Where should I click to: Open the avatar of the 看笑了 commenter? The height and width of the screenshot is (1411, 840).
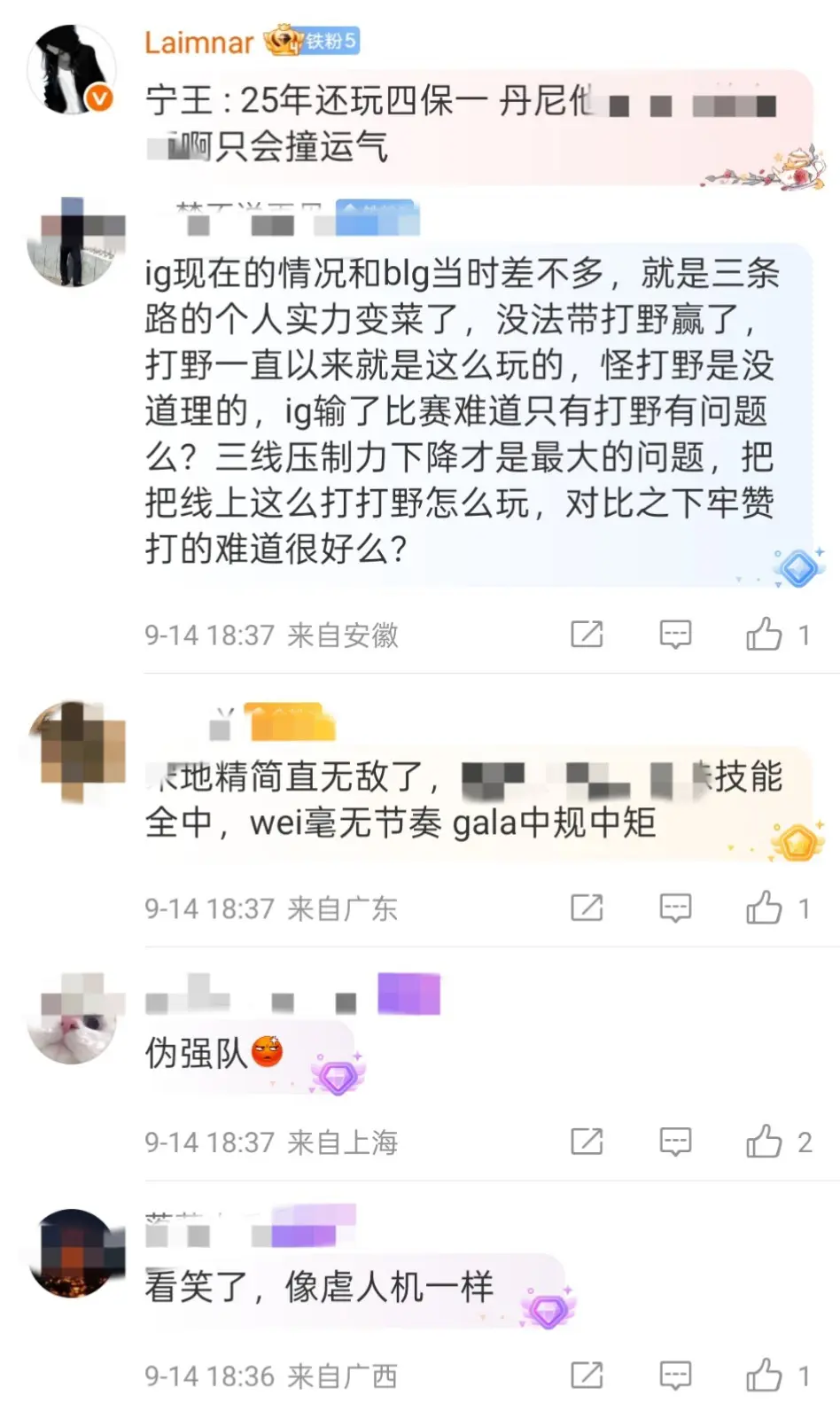pyautogui.click(x=72, y=1251)
